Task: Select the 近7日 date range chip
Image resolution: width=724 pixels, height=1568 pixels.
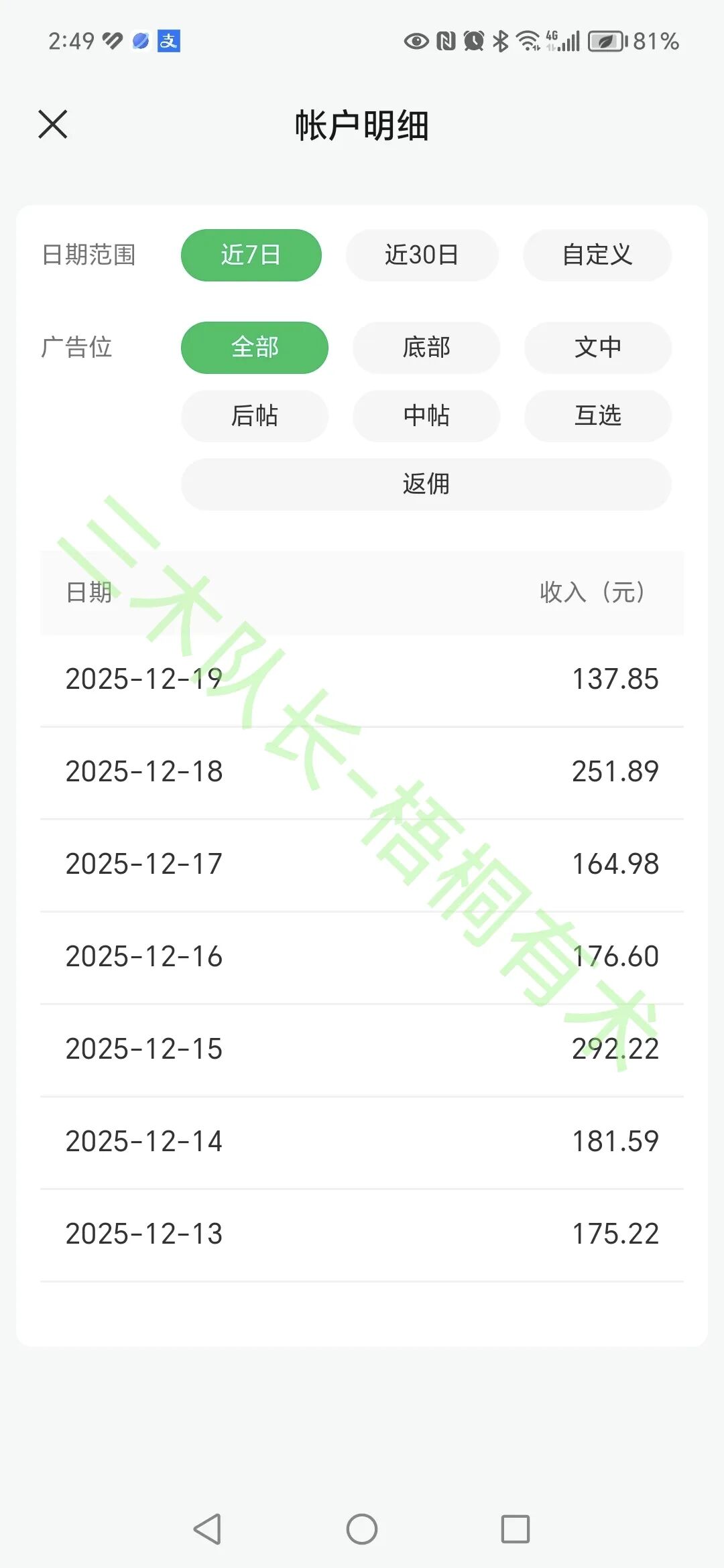Action: [251, 255]
